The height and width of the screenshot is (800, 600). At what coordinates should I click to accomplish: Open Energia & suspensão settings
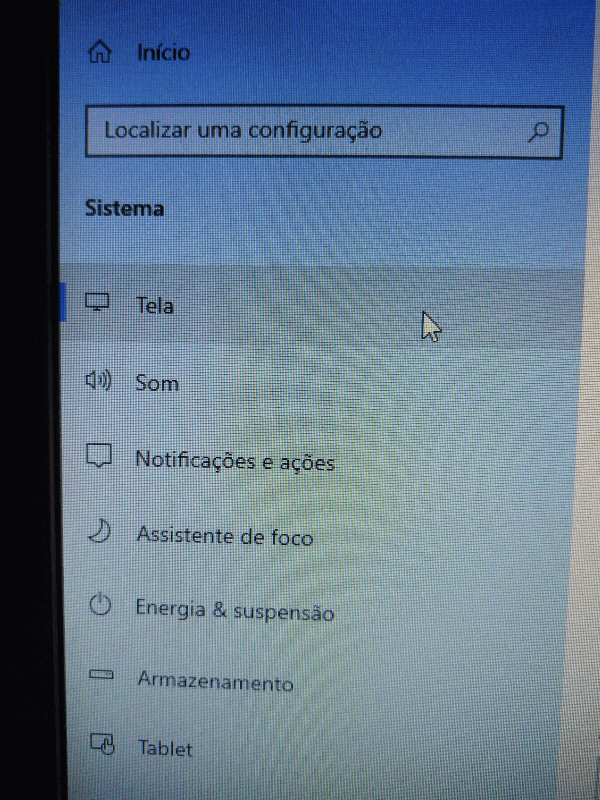tap(234, 609)
